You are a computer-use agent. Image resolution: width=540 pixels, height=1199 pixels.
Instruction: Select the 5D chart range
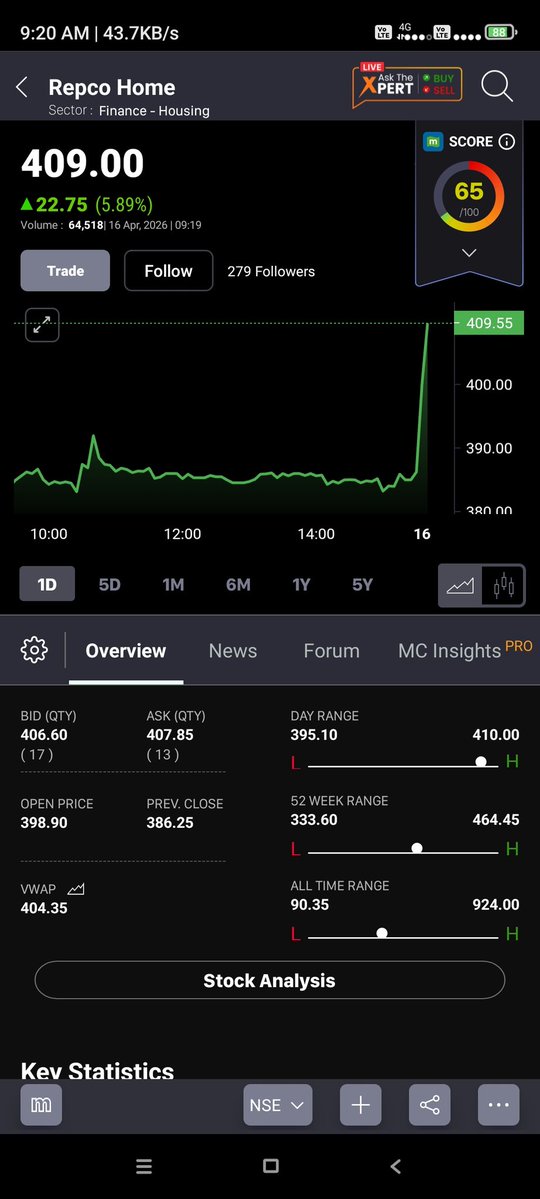(x=109, y=584)
